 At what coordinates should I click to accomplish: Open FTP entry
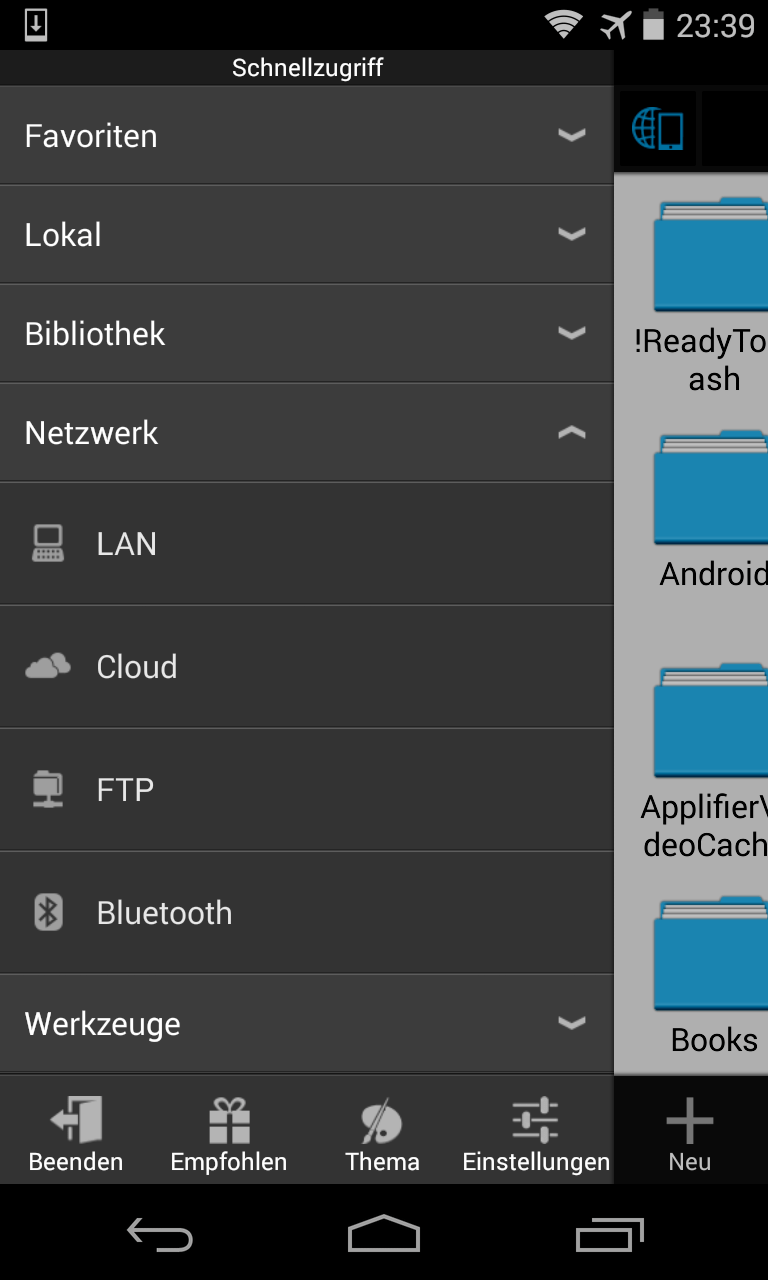(305, 789)
